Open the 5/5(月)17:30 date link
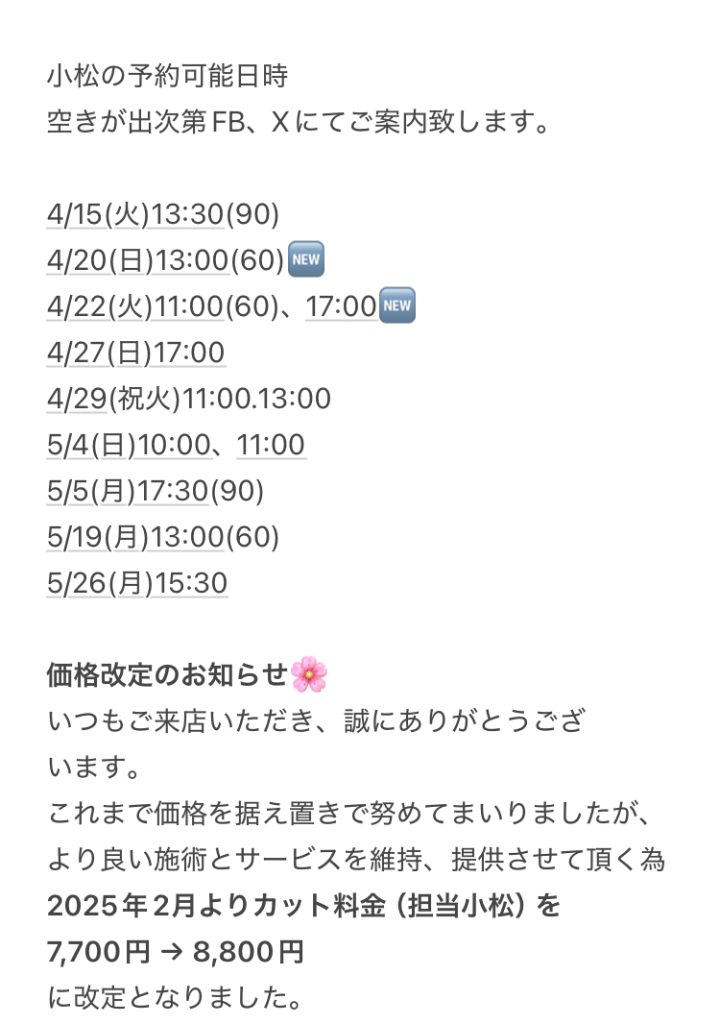720x1024 pixels. [126, 491]
